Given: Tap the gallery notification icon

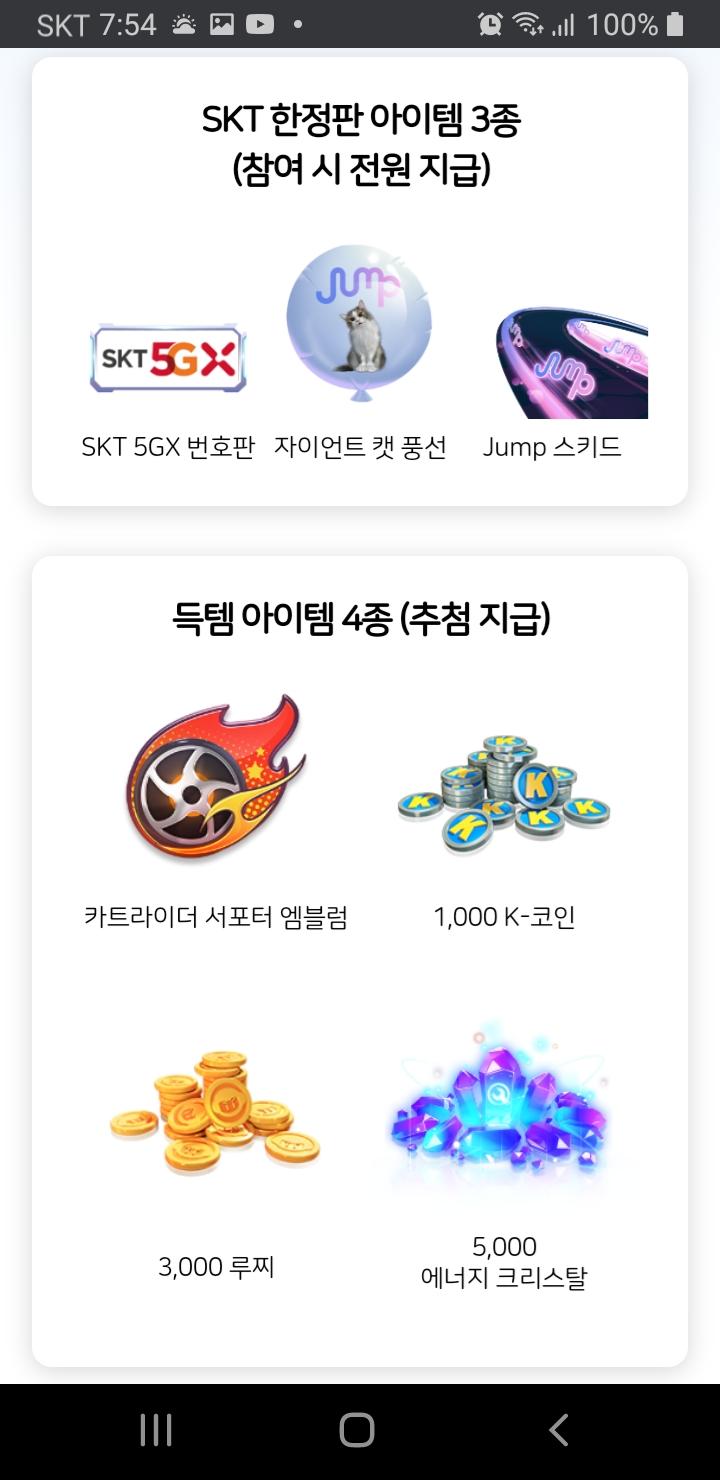Looking at the screenshot, I should click(x=222, y=22).
